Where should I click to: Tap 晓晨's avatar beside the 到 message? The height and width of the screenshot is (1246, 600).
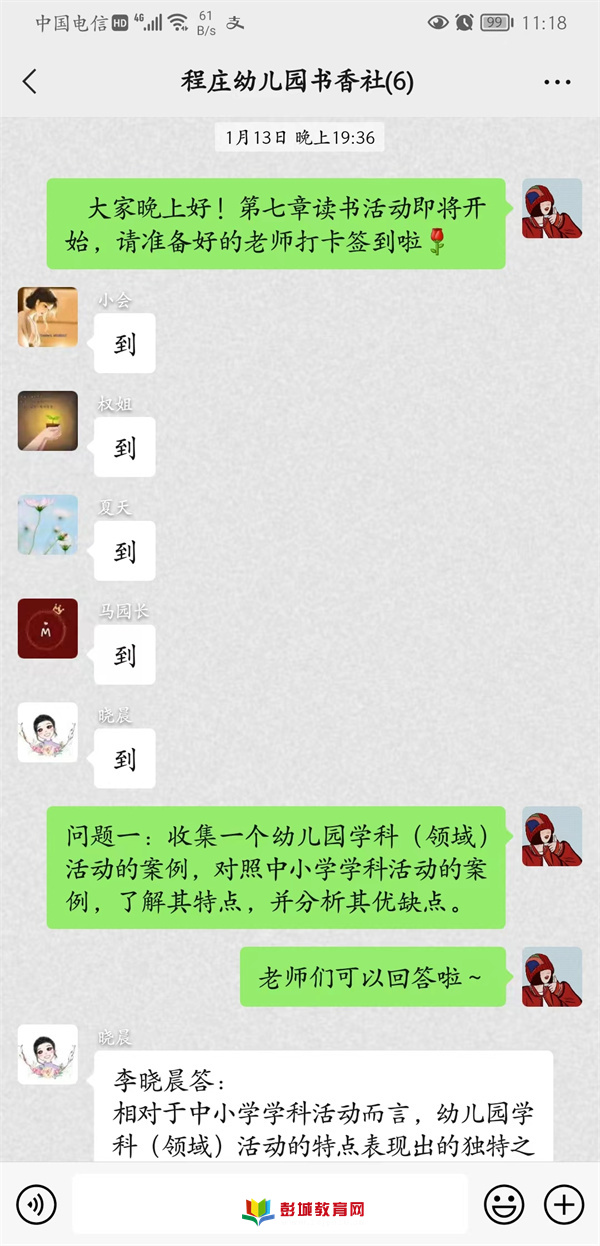coord(47,732)
